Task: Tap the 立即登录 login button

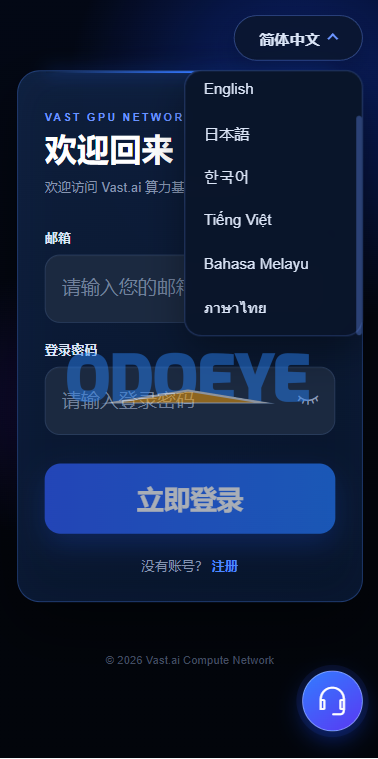Action: click(x=190, y=499)
